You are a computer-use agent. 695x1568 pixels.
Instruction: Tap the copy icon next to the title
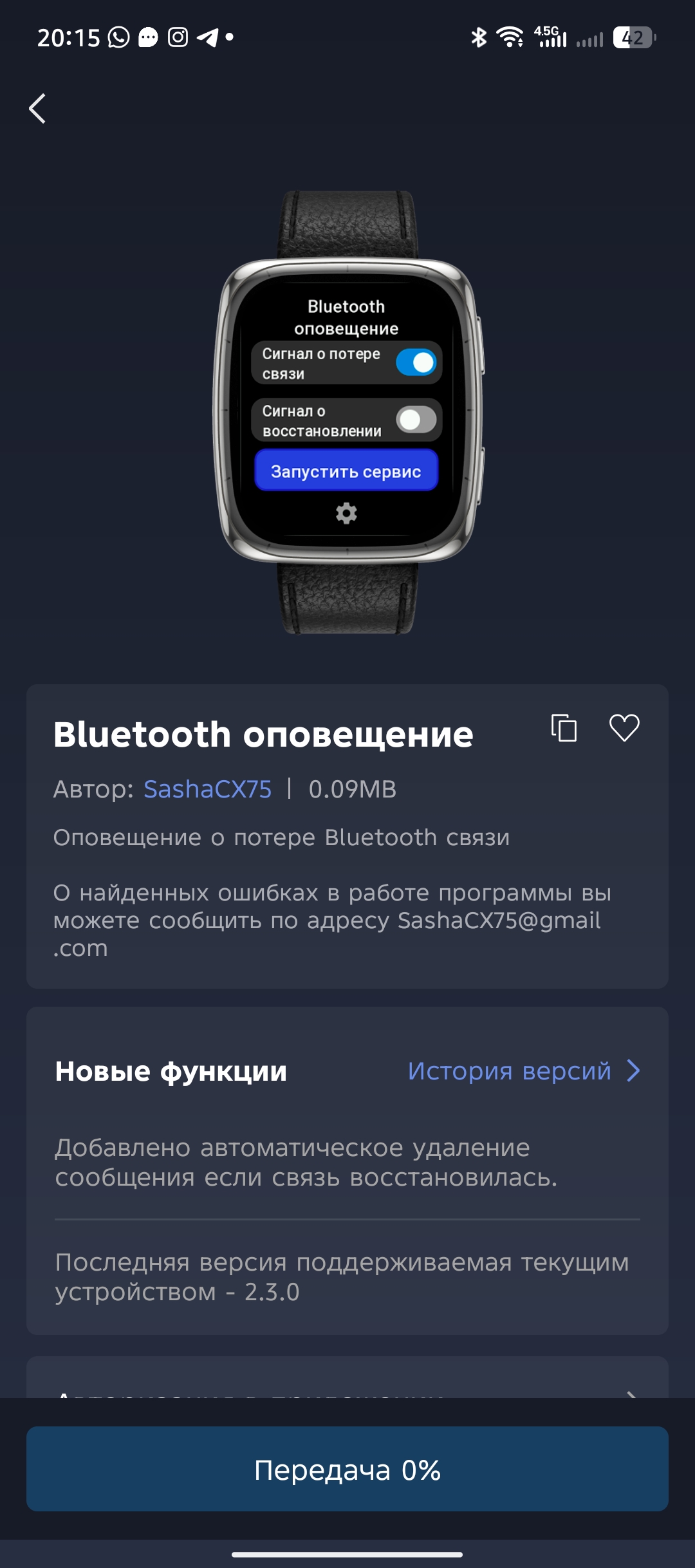pos(564,729)
